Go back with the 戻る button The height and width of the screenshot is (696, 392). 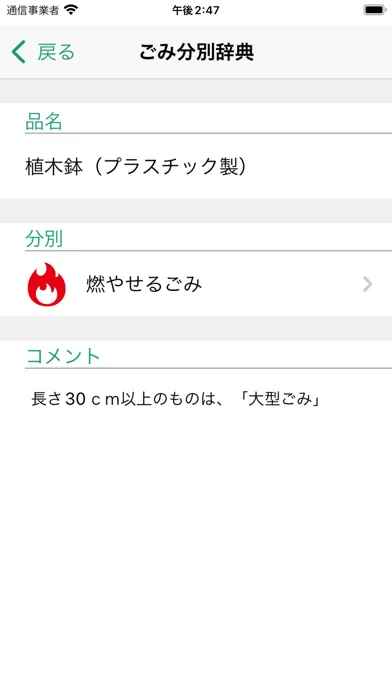[x=43, y=52]
